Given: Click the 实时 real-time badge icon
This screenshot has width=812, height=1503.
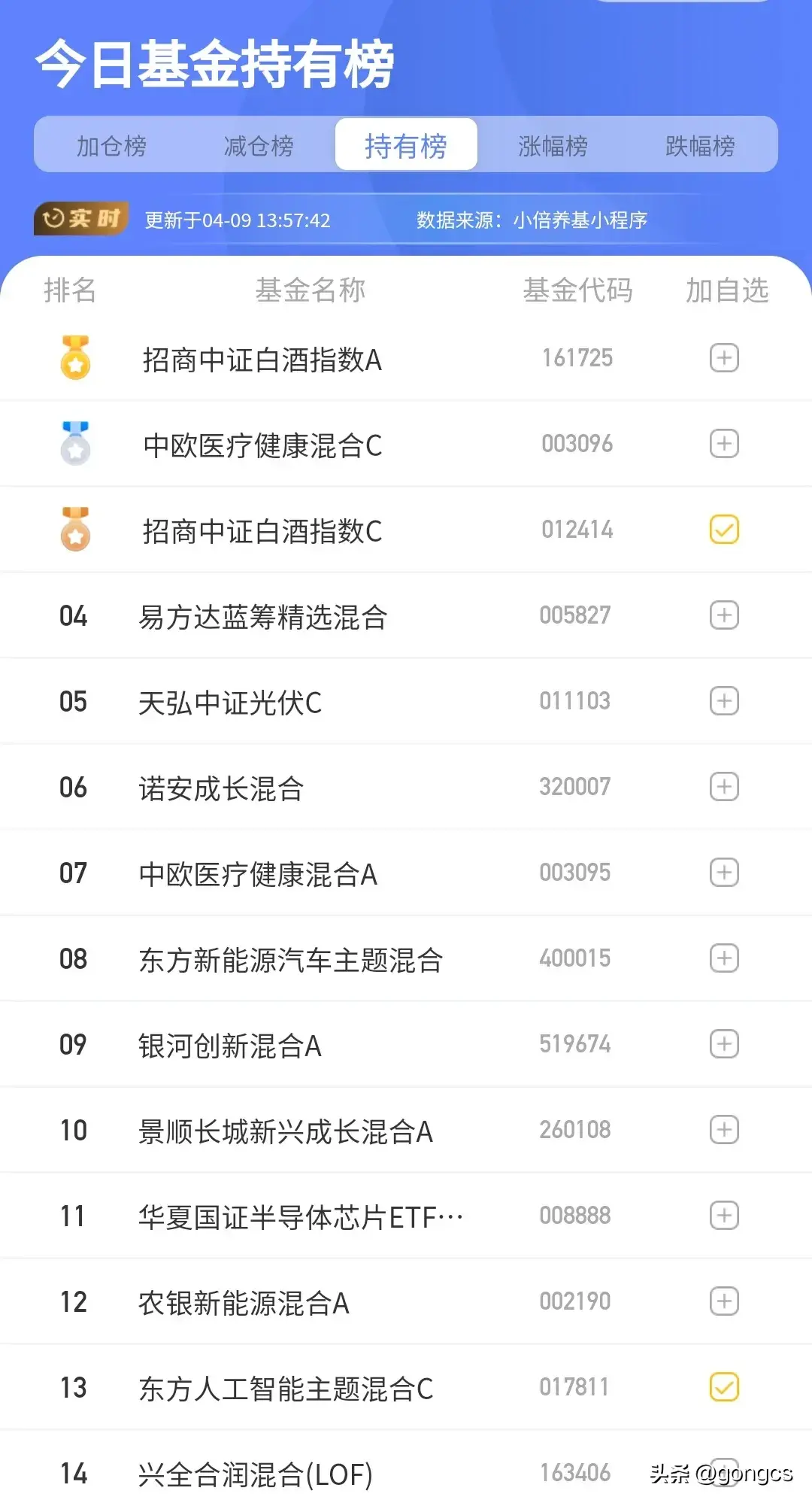Looking at the screenshot, I should tap(80, 219).
